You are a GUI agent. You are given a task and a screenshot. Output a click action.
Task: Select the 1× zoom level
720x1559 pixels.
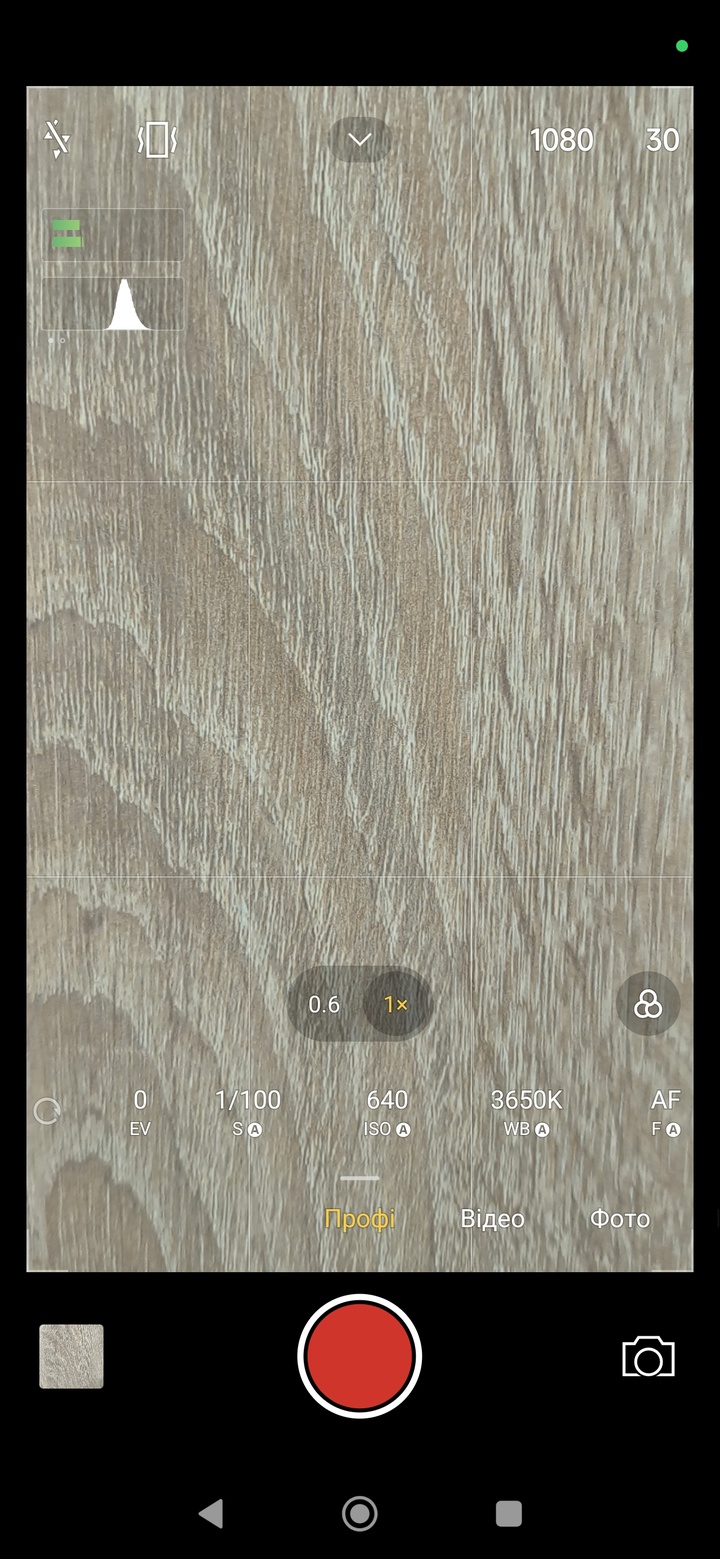(396, 1004)
